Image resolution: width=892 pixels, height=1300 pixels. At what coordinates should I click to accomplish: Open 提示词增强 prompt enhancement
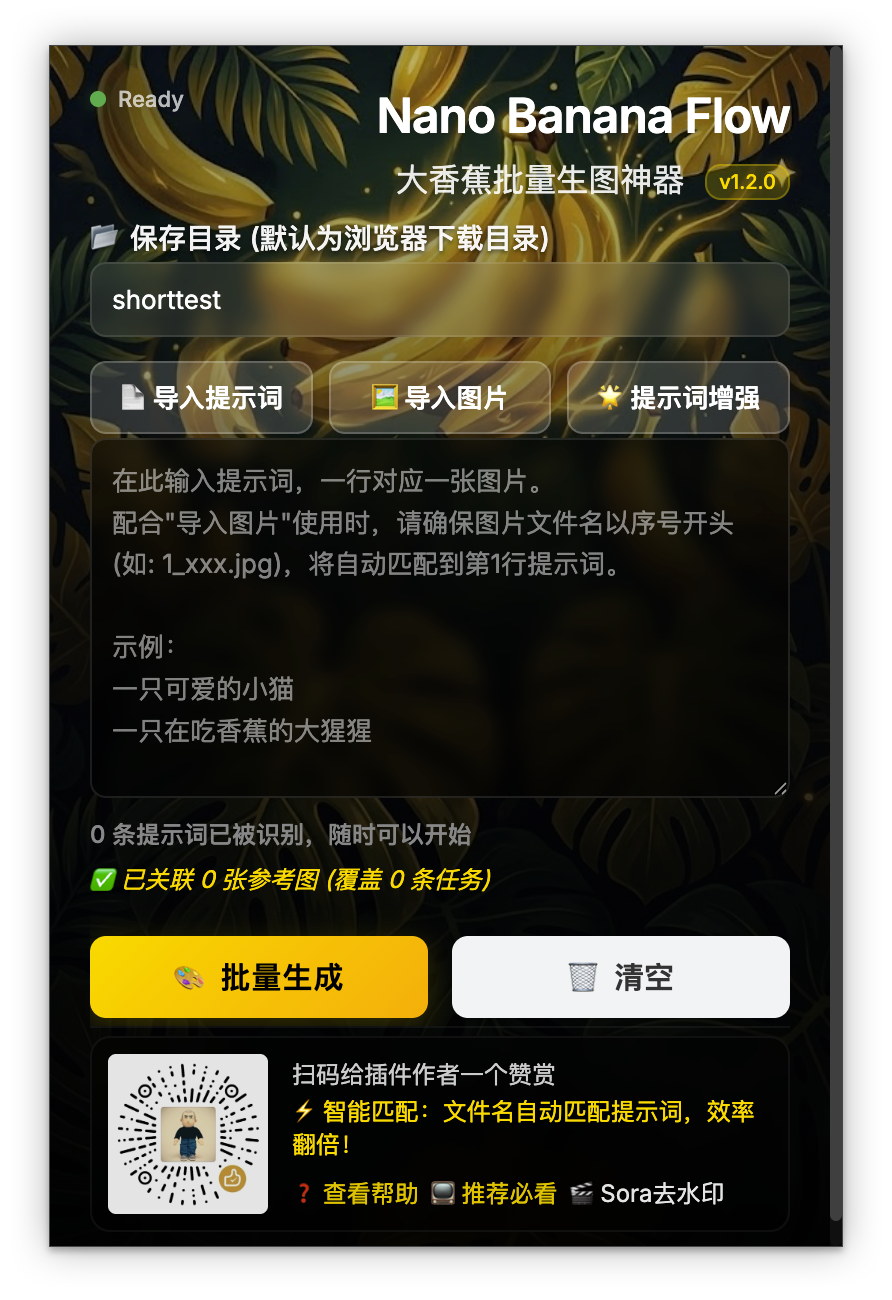(678, 398)
